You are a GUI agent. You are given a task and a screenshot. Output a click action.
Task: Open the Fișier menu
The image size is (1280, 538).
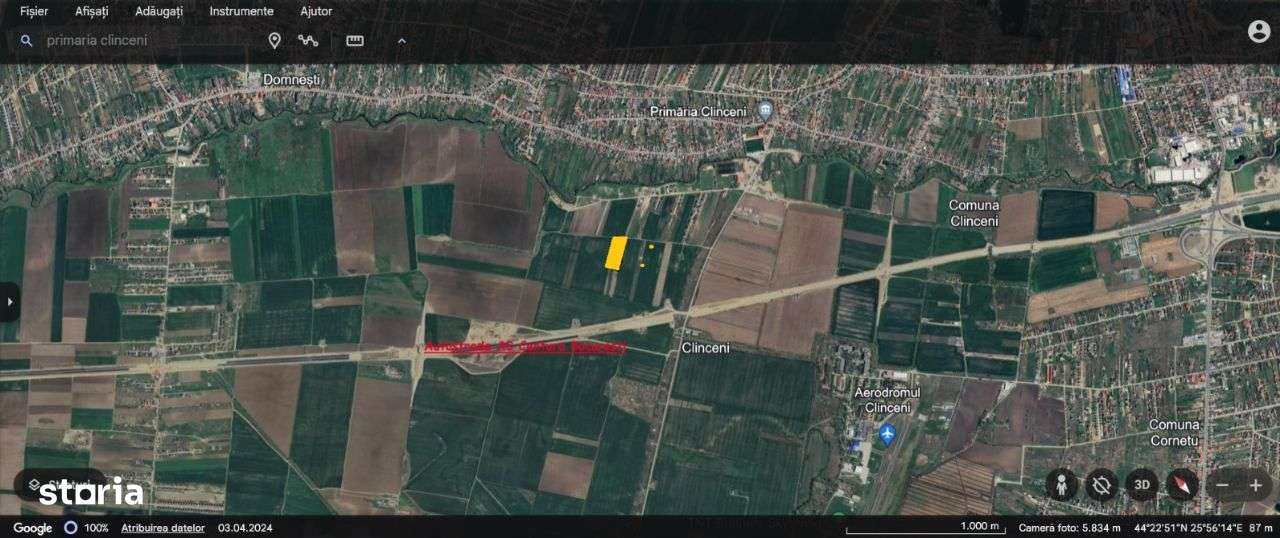click(x=34, y=11)
